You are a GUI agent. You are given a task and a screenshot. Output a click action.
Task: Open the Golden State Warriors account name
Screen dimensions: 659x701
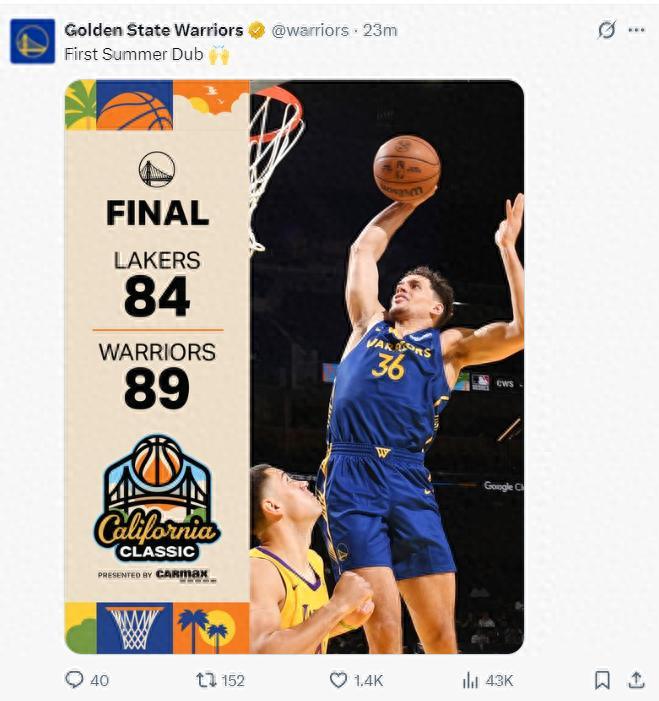(x=154, y=30)
